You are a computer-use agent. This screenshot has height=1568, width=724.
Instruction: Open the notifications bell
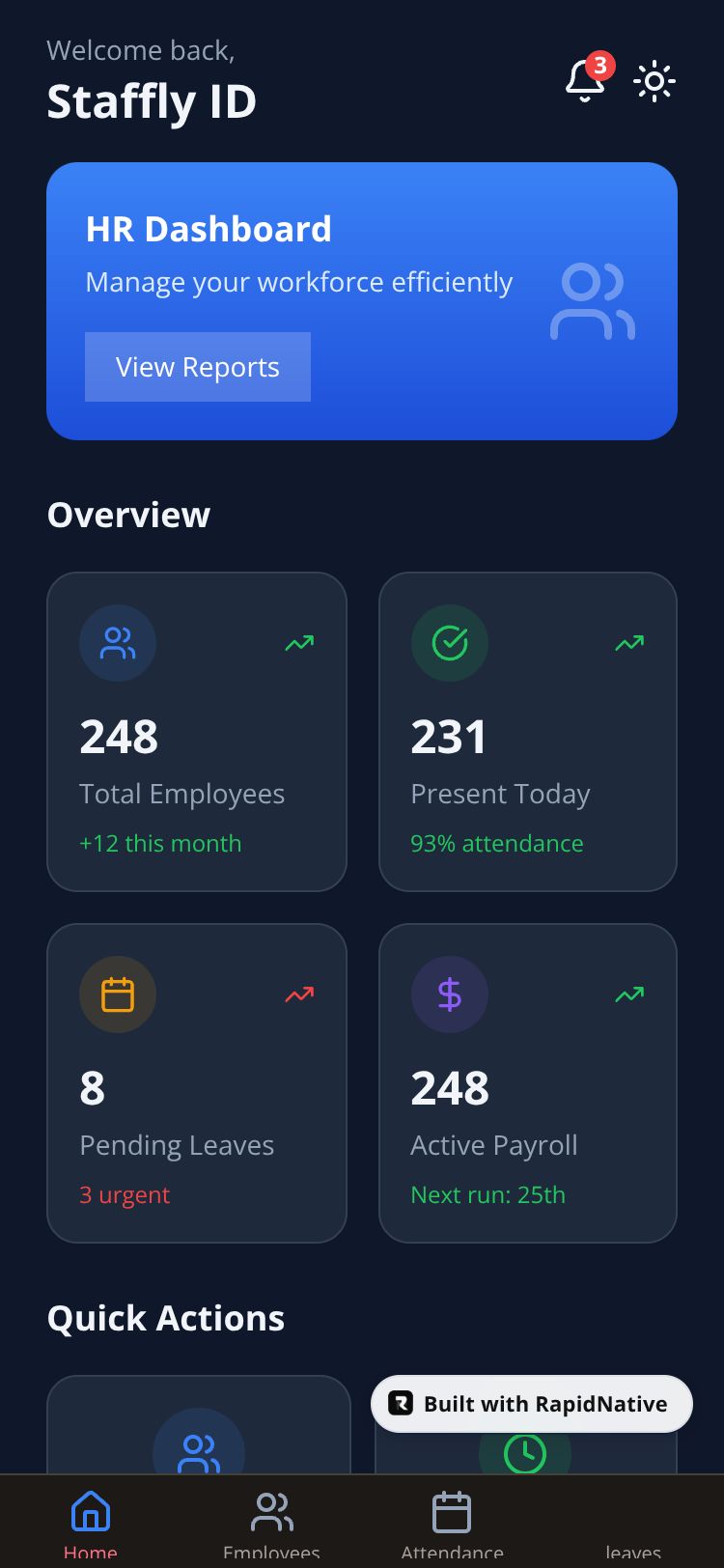point(586,80)
